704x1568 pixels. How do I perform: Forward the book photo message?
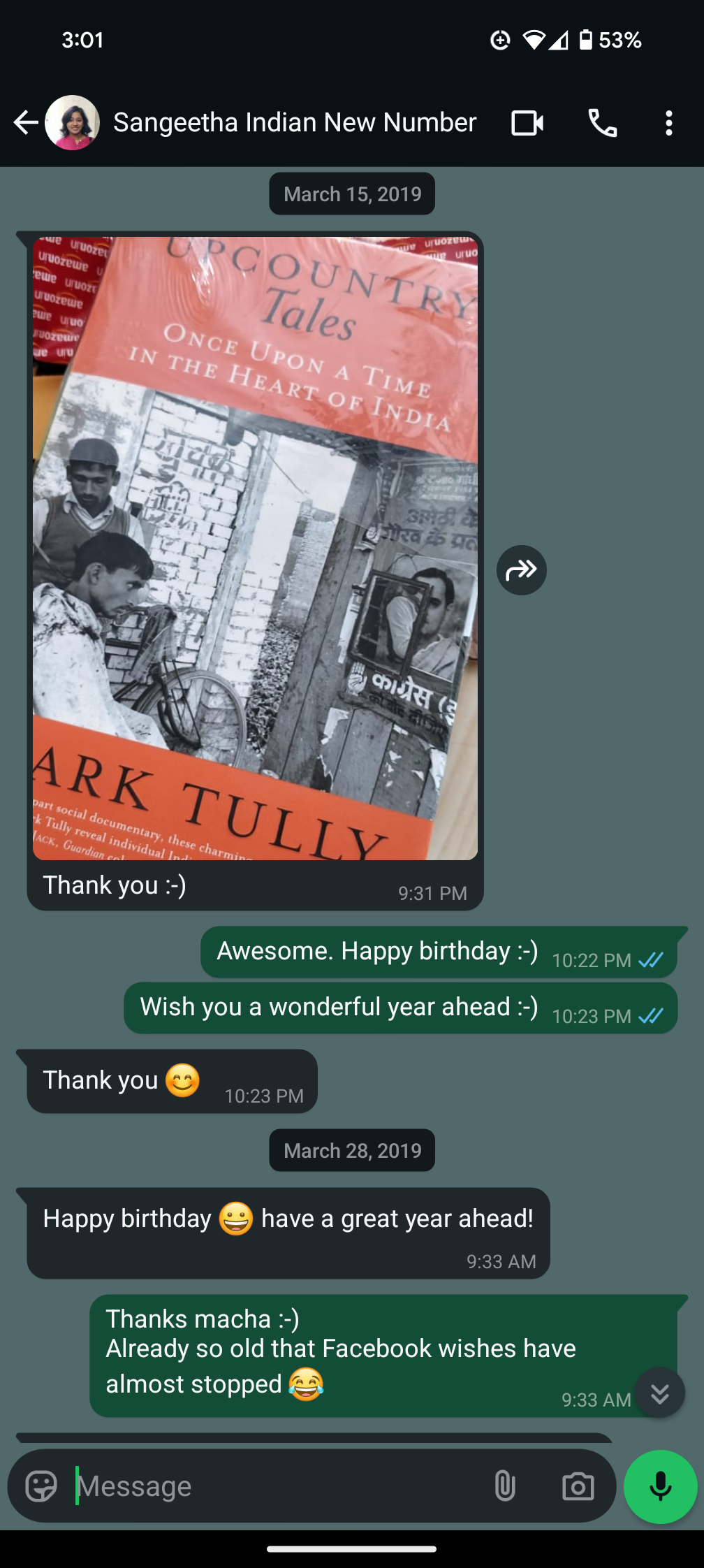[x=521, y=570]
